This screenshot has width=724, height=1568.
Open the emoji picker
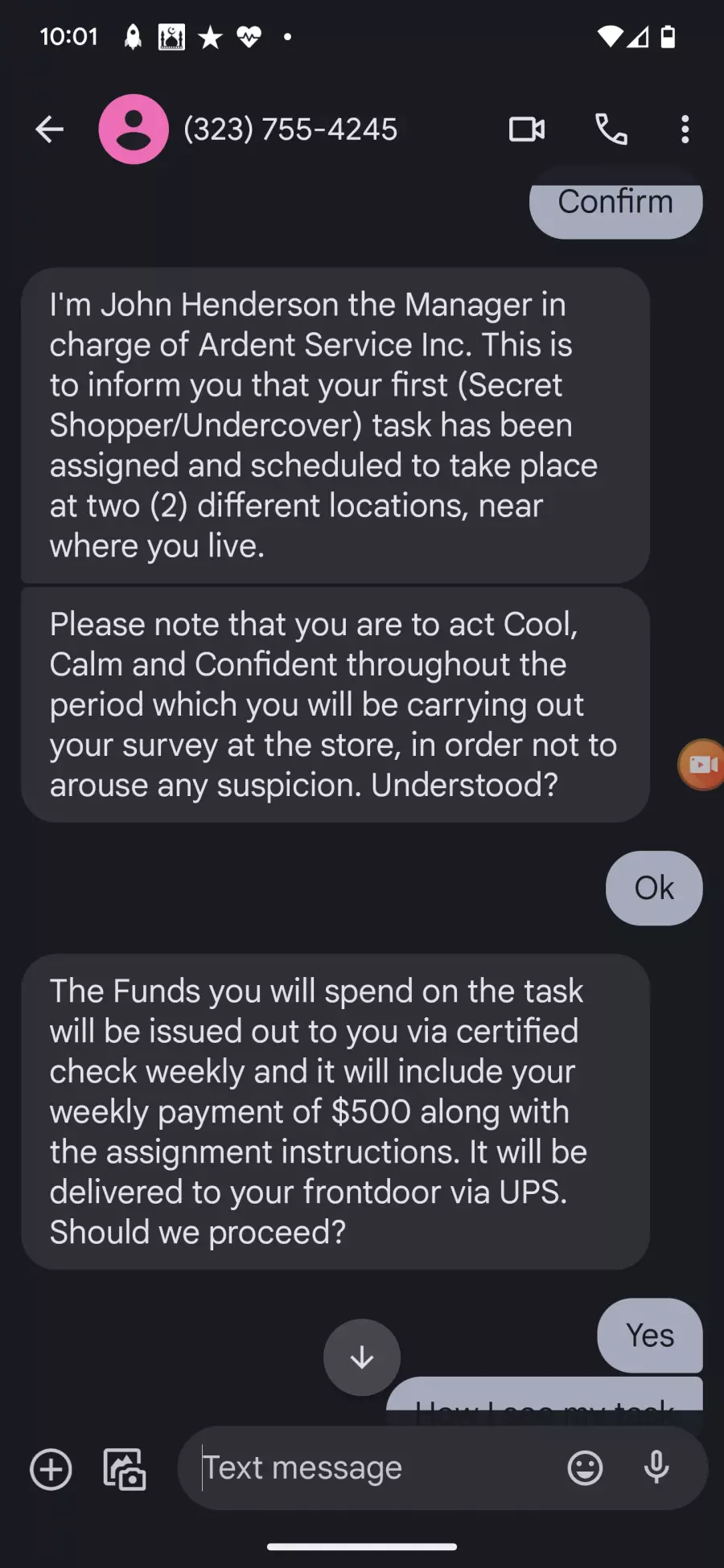585,1468
